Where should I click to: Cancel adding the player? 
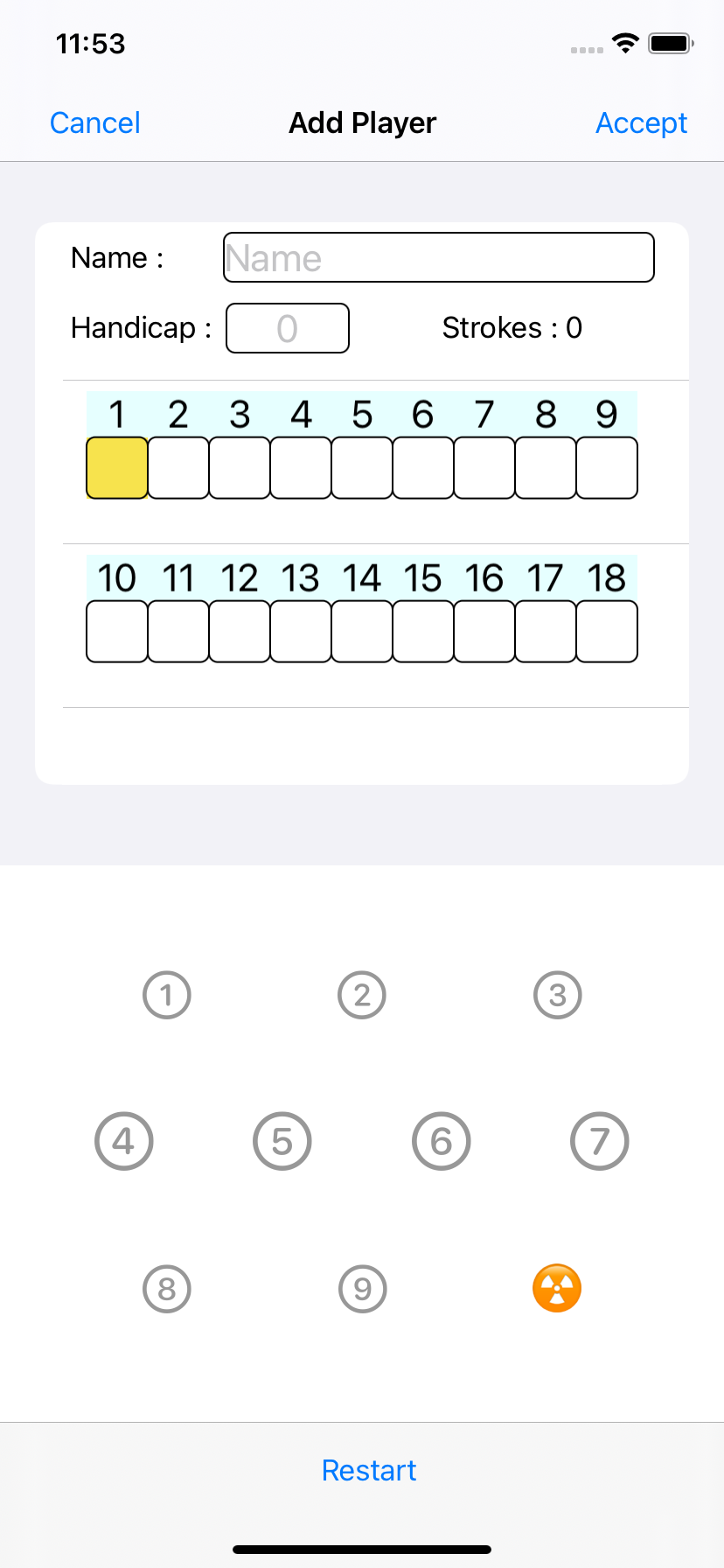[x=94, y=123]
